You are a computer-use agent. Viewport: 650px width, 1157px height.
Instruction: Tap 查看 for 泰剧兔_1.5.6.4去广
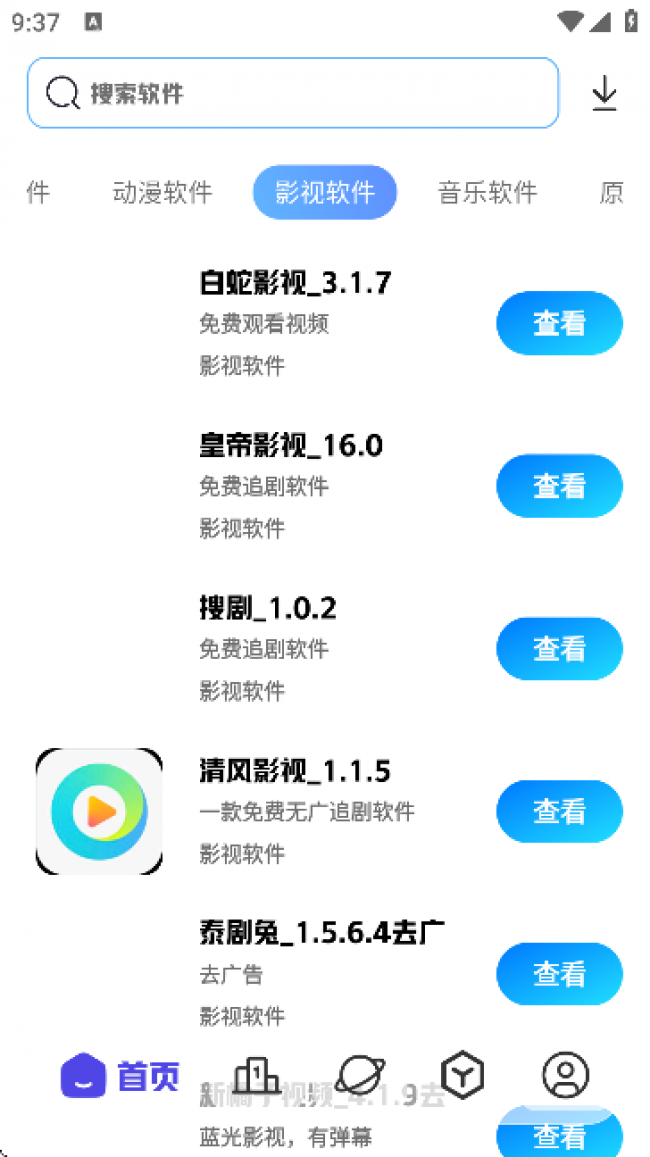pos(559,974)
